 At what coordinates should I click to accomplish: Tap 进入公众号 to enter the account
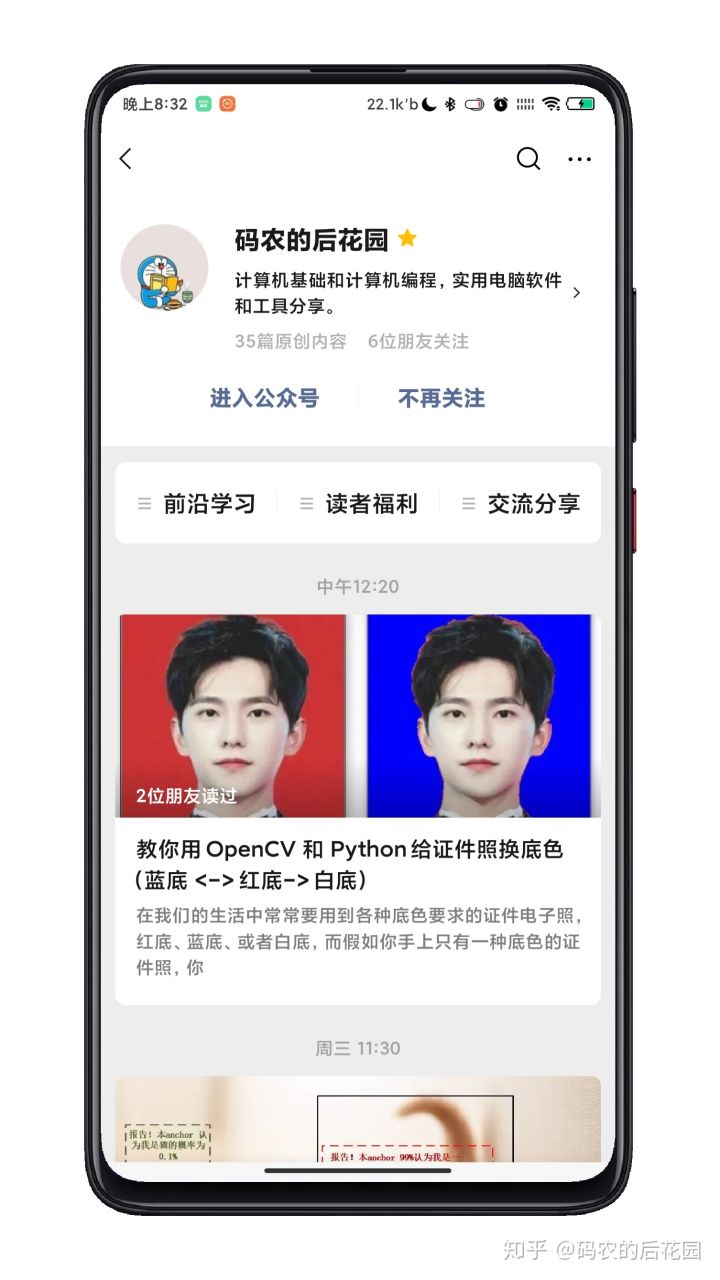click(265, 397)
